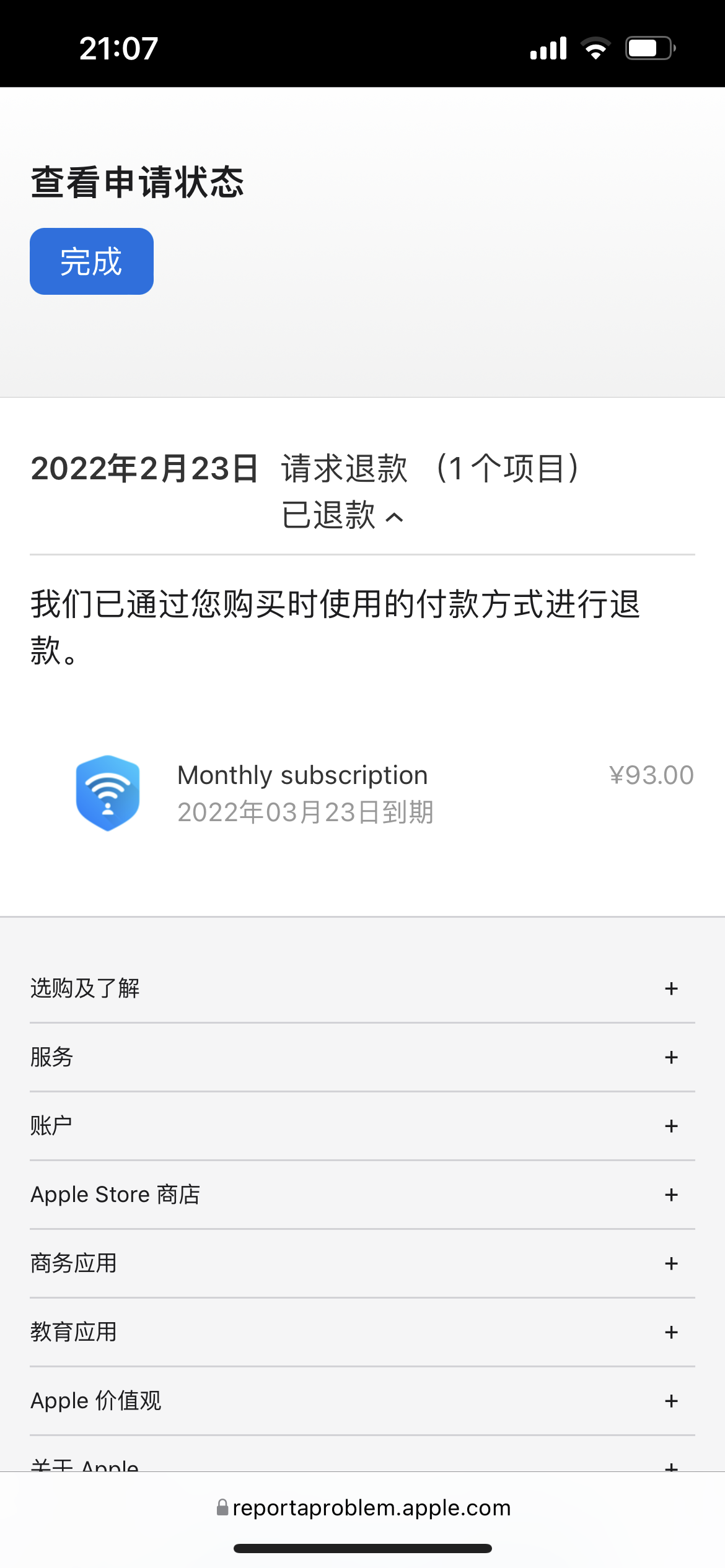Expand the Apple Store 商店 section
Screen dimensions: 725x1568
671,1195
